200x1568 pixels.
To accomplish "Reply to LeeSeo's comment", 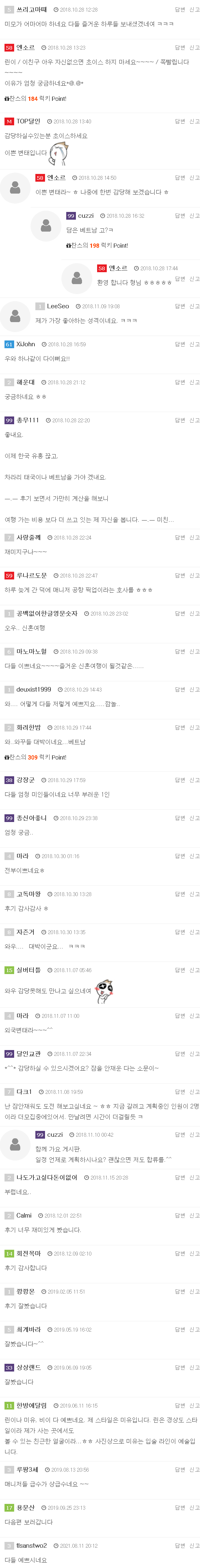I will pyautogui.click(x=179, y=306).
